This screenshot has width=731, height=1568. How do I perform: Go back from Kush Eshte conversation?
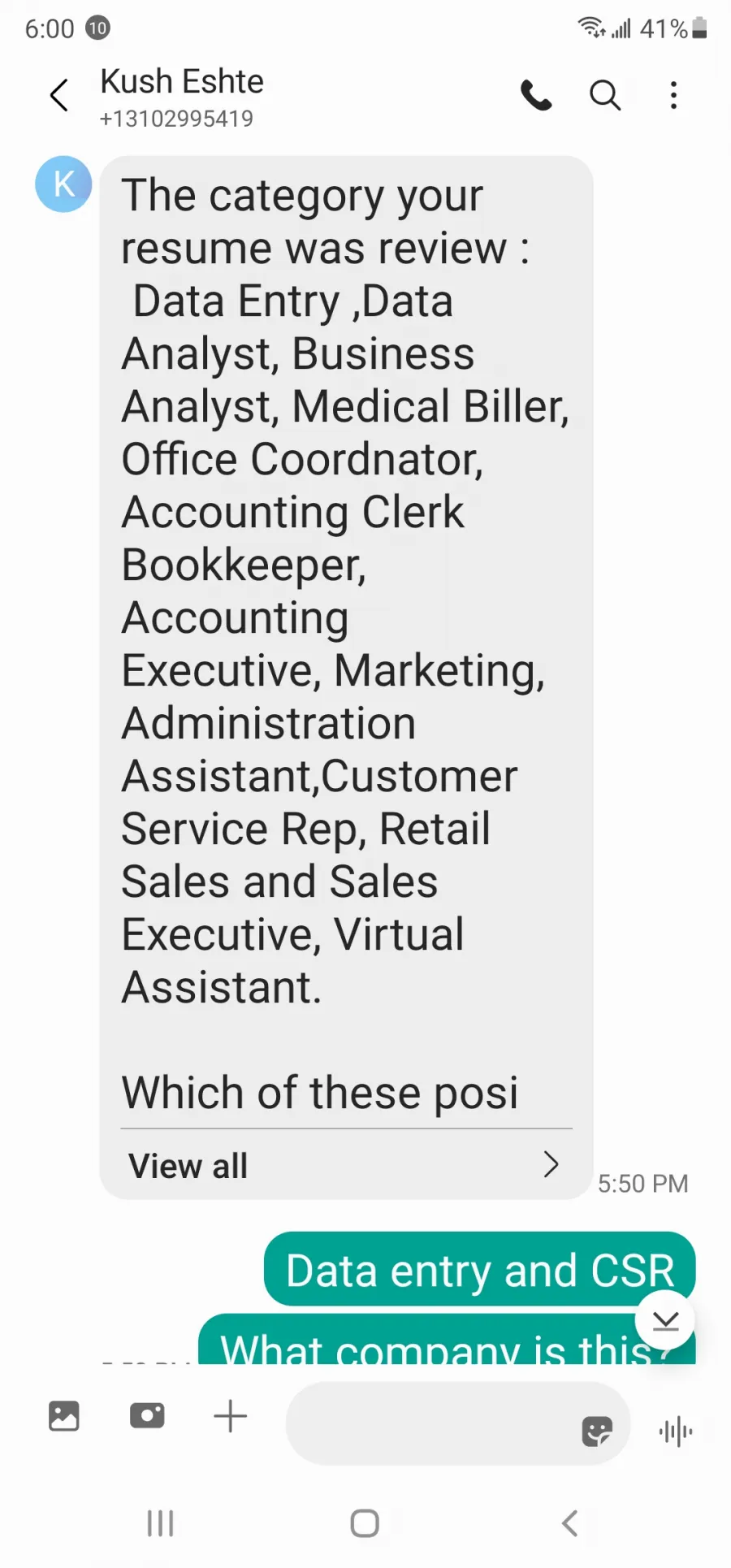pos(59,95)
